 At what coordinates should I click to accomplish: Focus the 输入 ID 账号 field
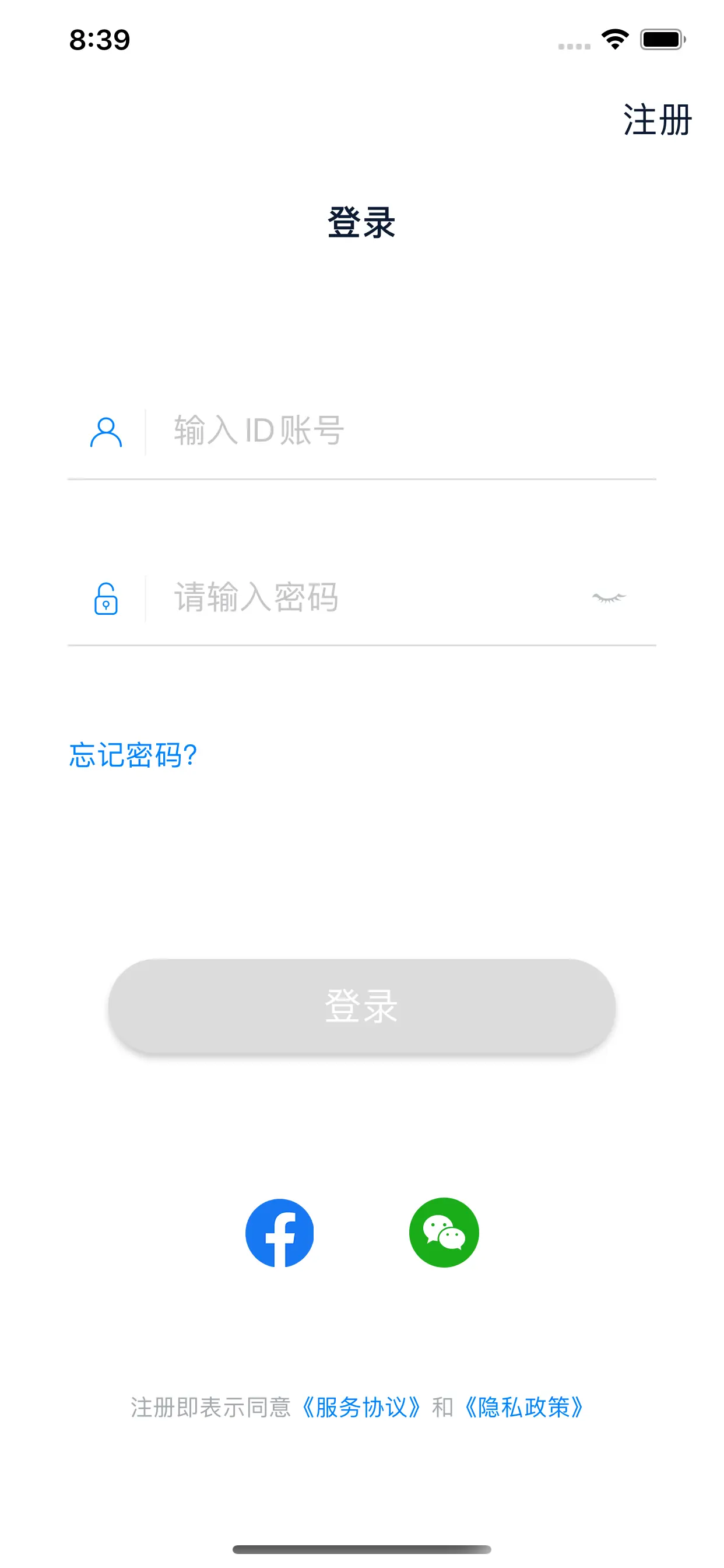(x=402, y=431)
